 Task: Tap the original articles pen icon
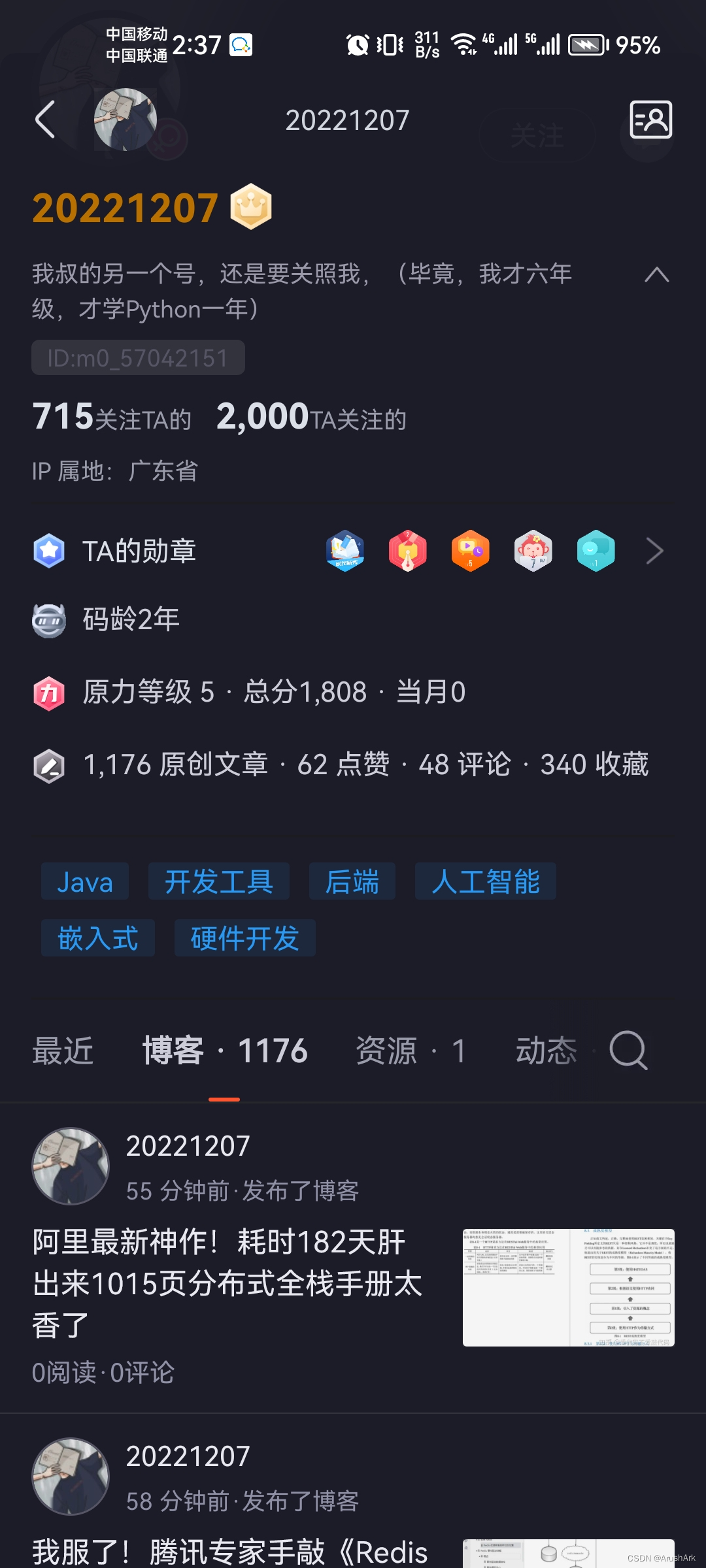coord(49,763)
